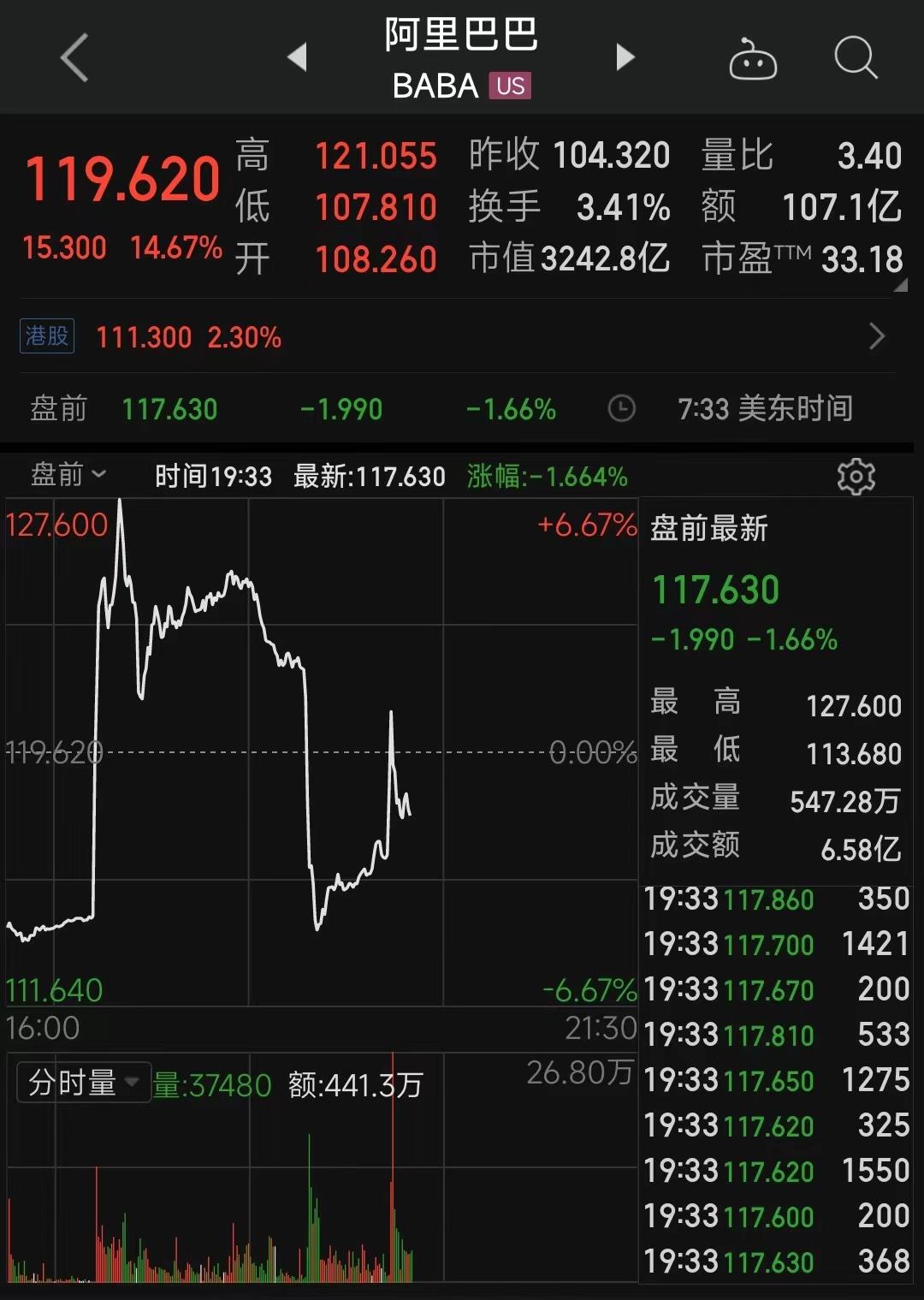Click the clock icon next to 盘前 quote
The height and width of the screenshot is (1300, 924).
click(x=622, y=409)
